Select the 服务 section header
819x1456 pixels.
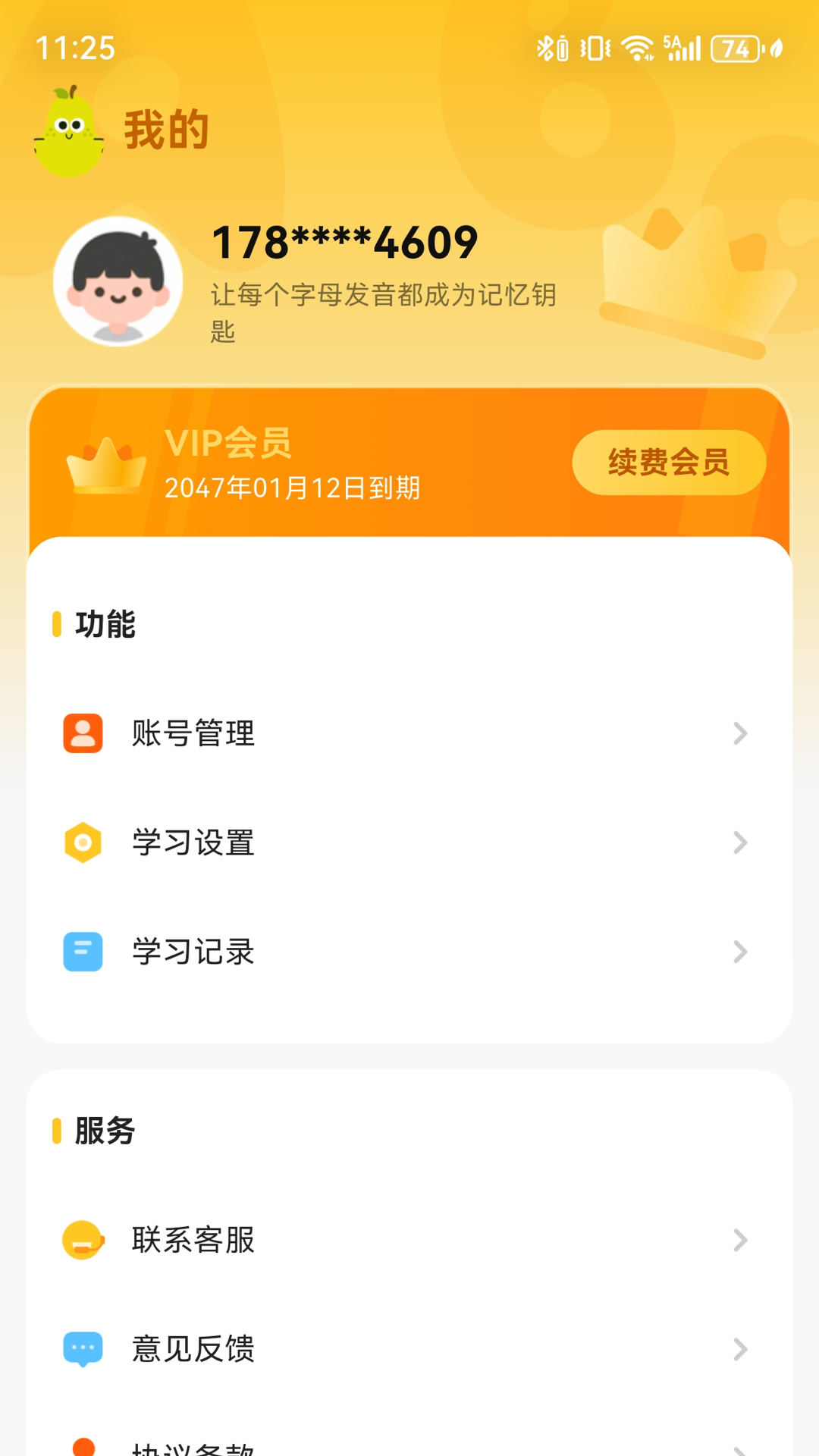(102, 1130)
